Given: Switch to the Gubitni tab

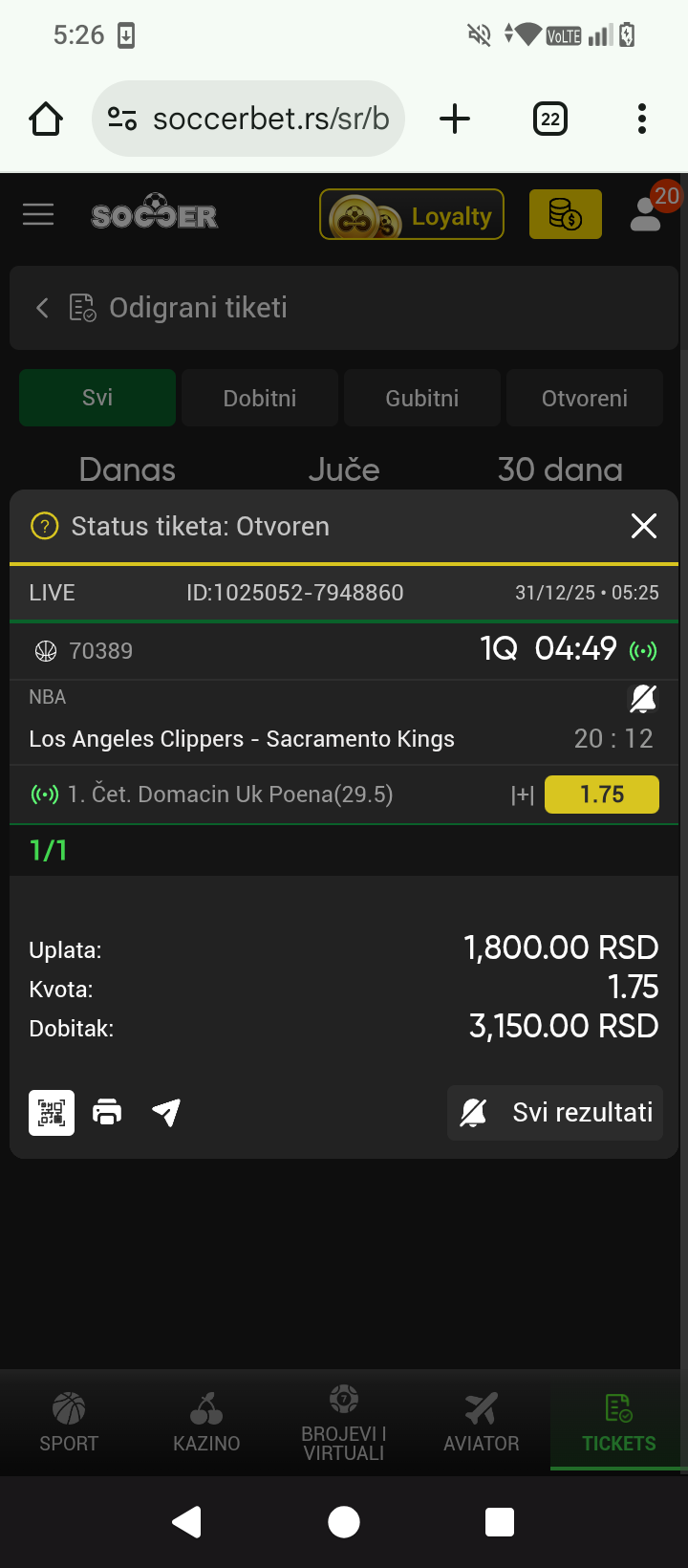Looking at the screenshot, I should pyautogui.click(x=422, y=398).
